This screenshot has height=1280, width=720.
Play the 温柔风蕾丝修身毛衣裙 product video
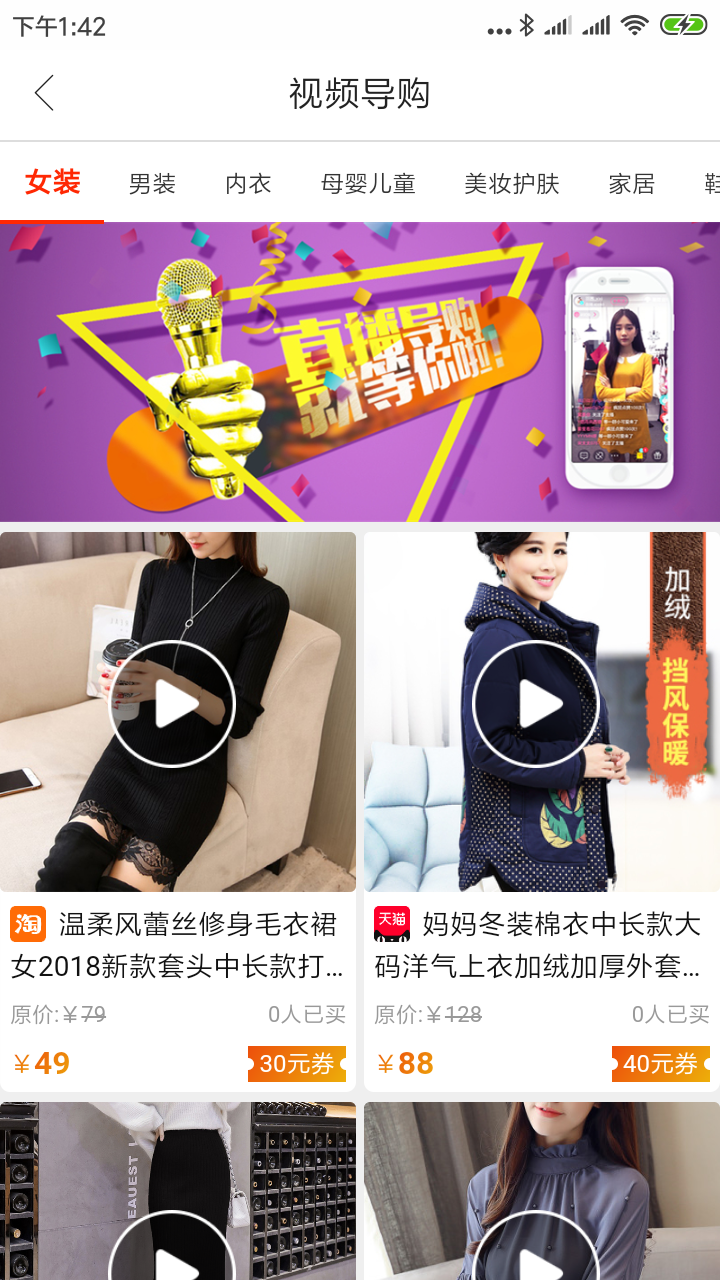tap(172, 705)
